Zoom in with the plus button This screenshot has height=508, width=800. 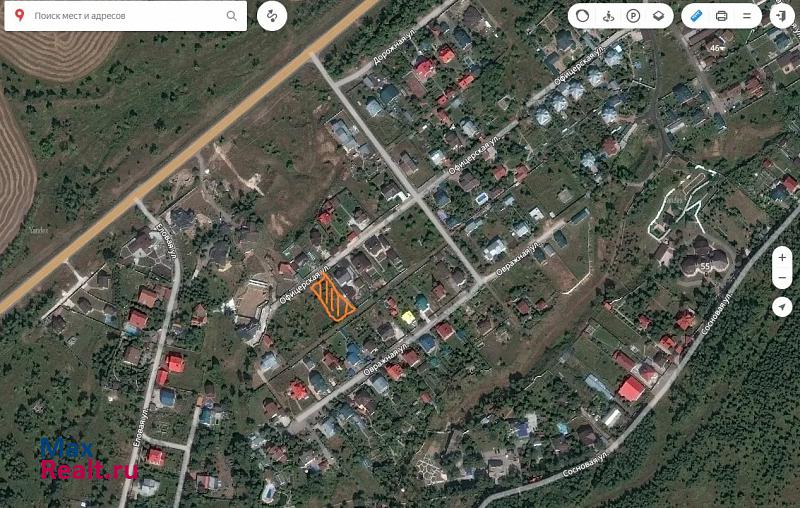[783, 257]
